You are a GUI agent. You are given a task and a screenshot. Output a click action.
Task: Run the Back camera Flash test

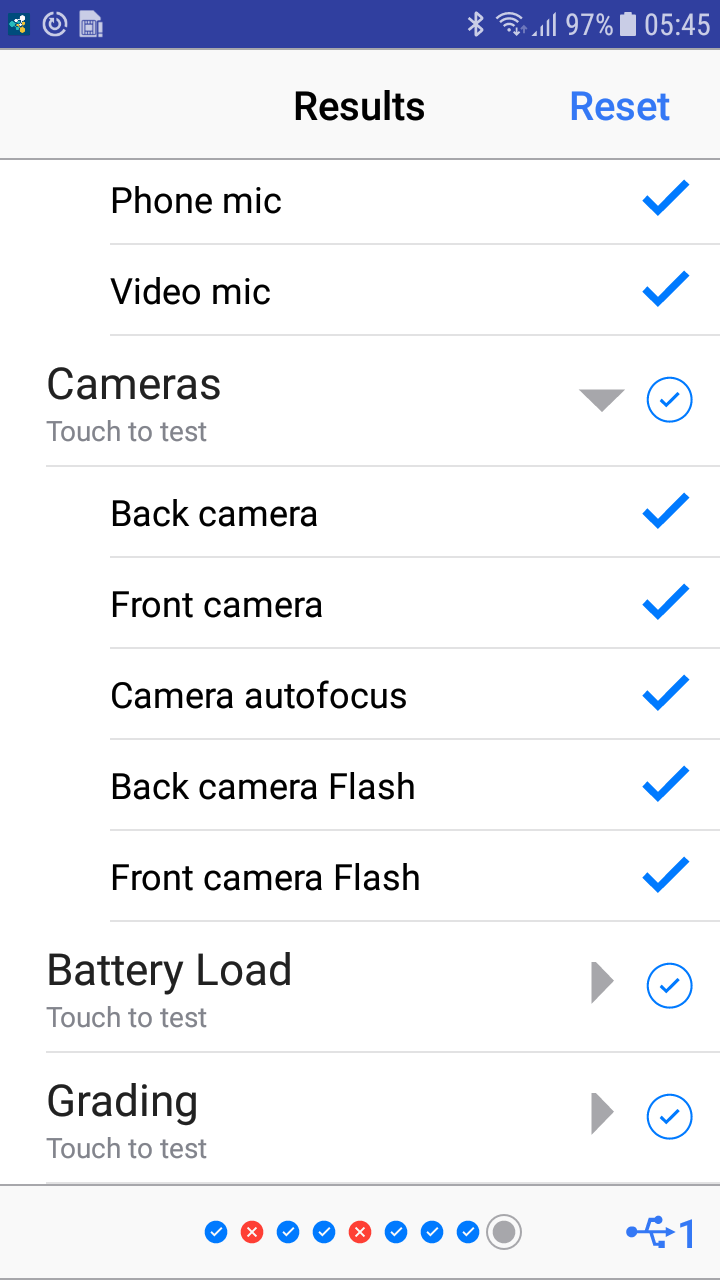point(263,787)
